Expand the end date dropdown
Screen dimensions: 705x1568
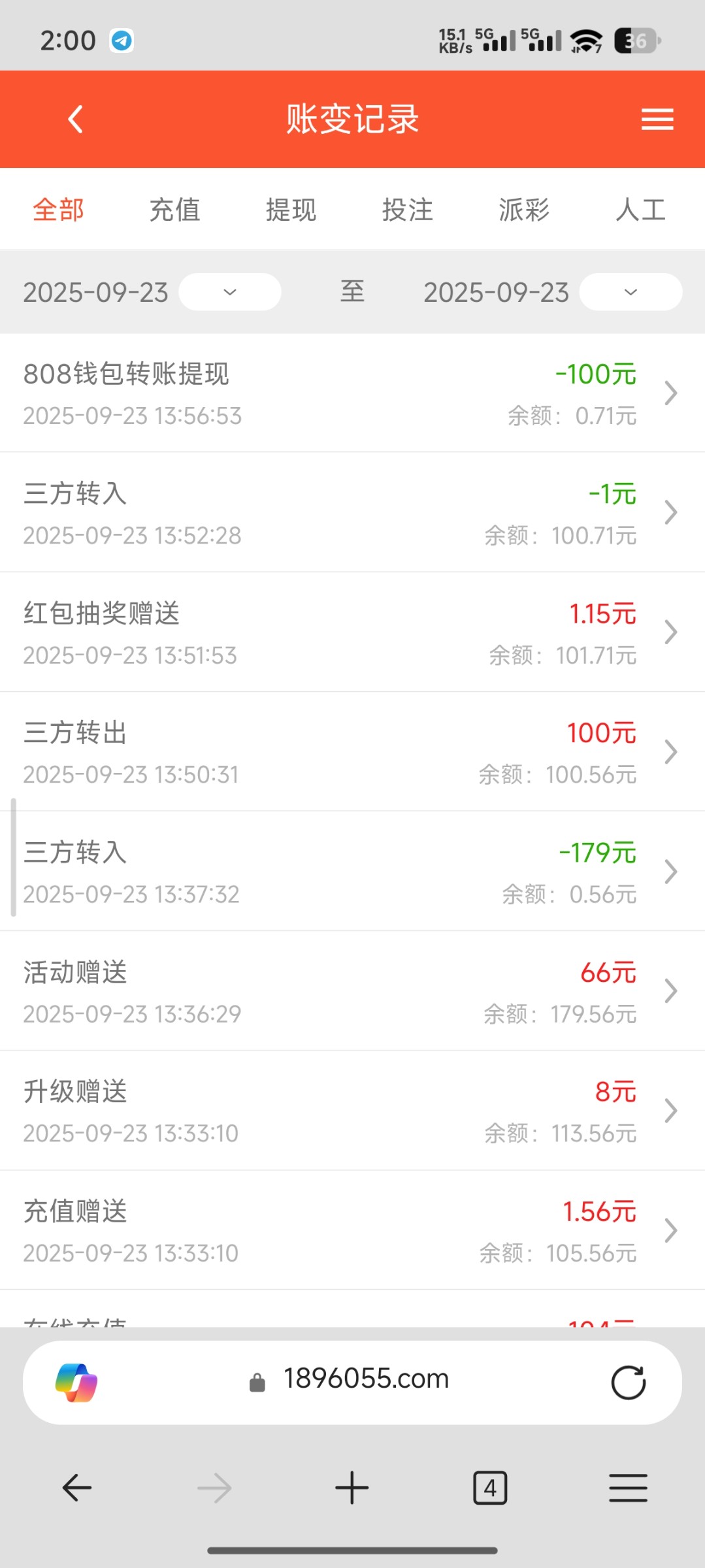(x=630, y=292)
